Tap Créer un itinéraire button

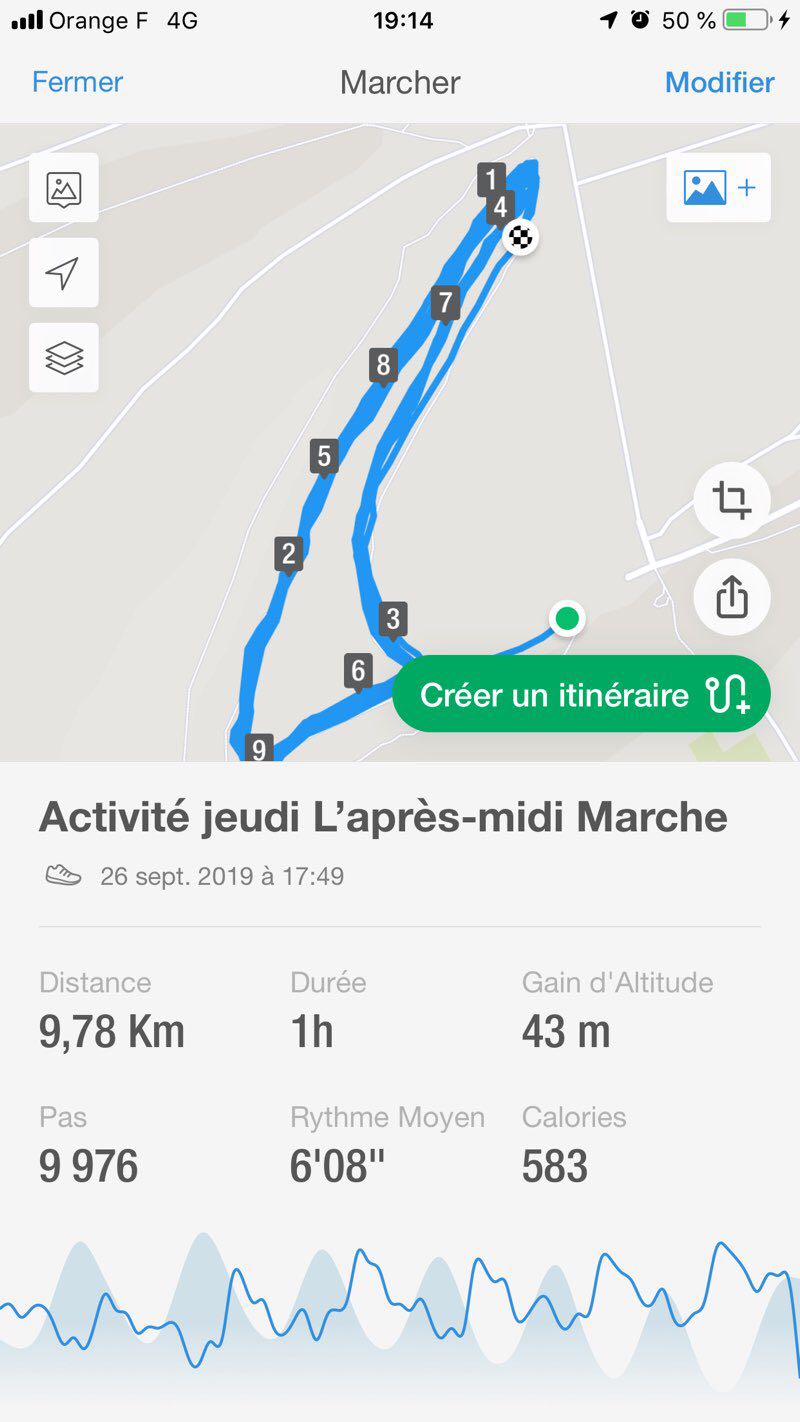coord(581,694)
